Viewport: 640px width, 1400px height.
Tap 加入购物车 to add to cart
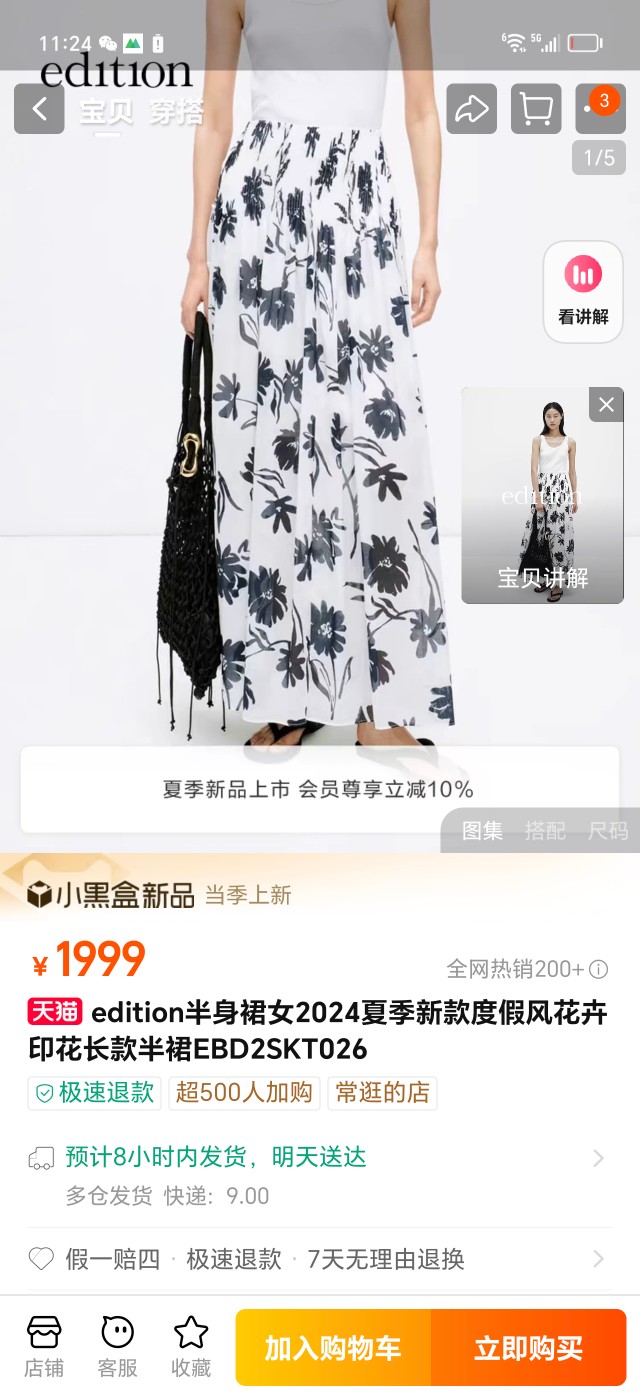(333, 1348)
